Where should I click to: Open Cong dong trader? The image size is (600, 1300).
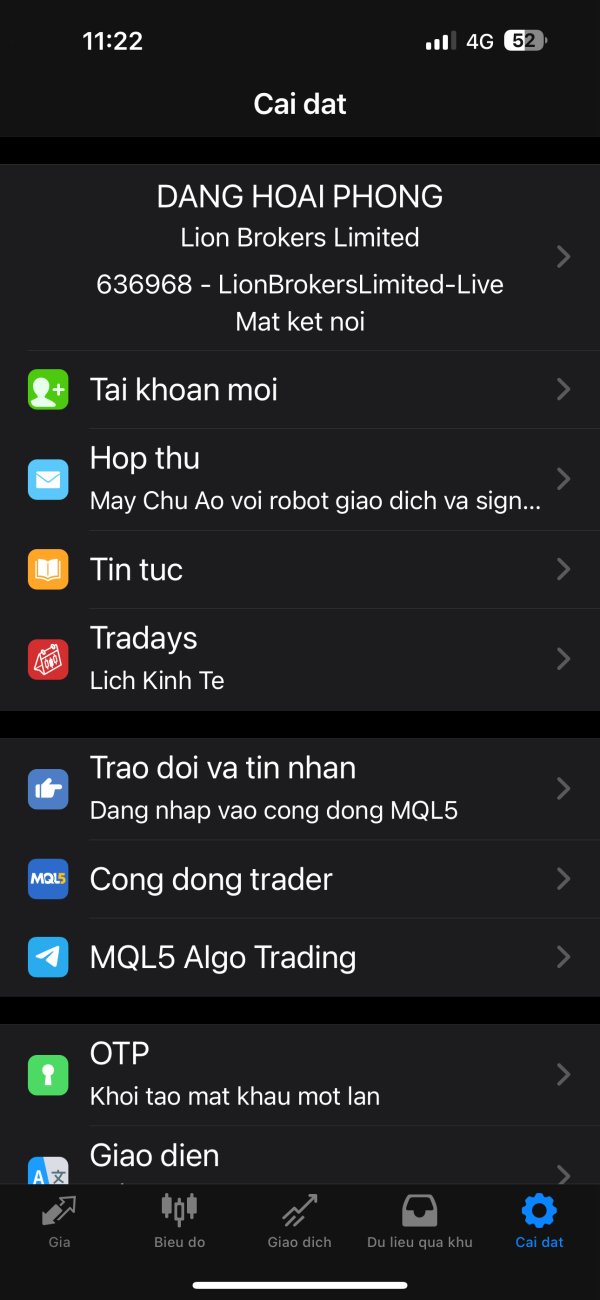coord(300,879)
